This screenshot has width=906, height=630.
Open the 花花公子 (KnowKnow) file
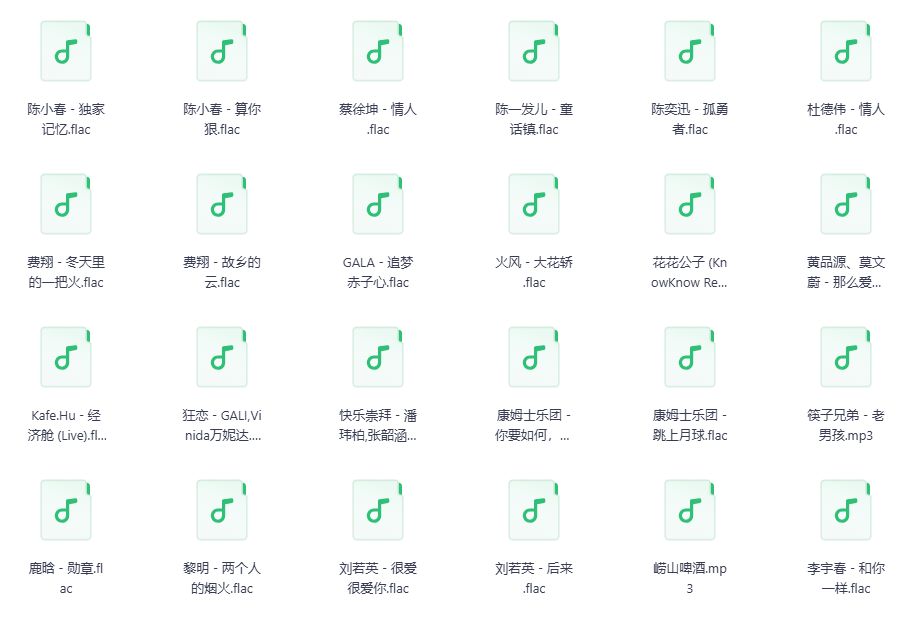coord(690,204)
